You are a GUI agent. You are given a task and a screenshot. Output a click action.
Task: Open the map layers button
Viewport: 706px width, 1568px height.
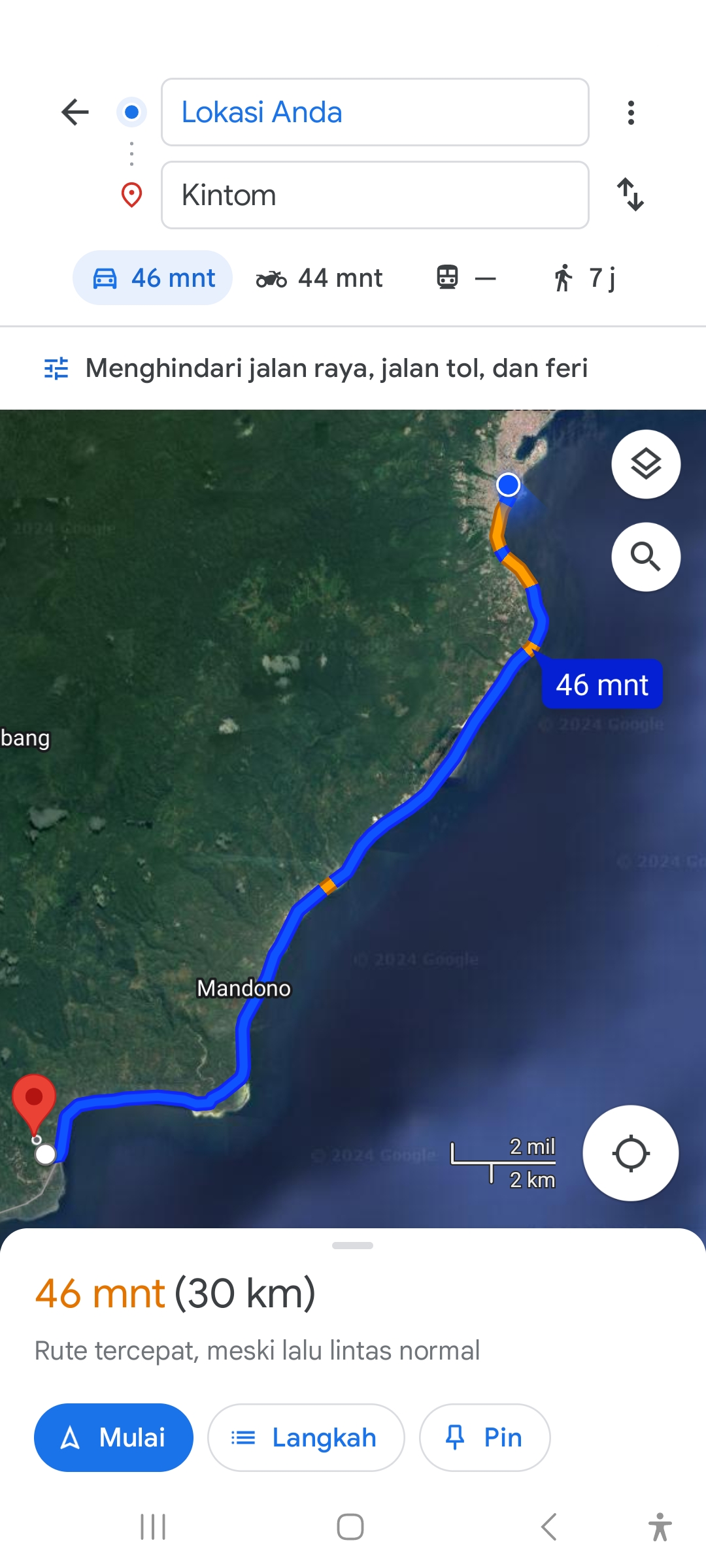pos(646,465)
